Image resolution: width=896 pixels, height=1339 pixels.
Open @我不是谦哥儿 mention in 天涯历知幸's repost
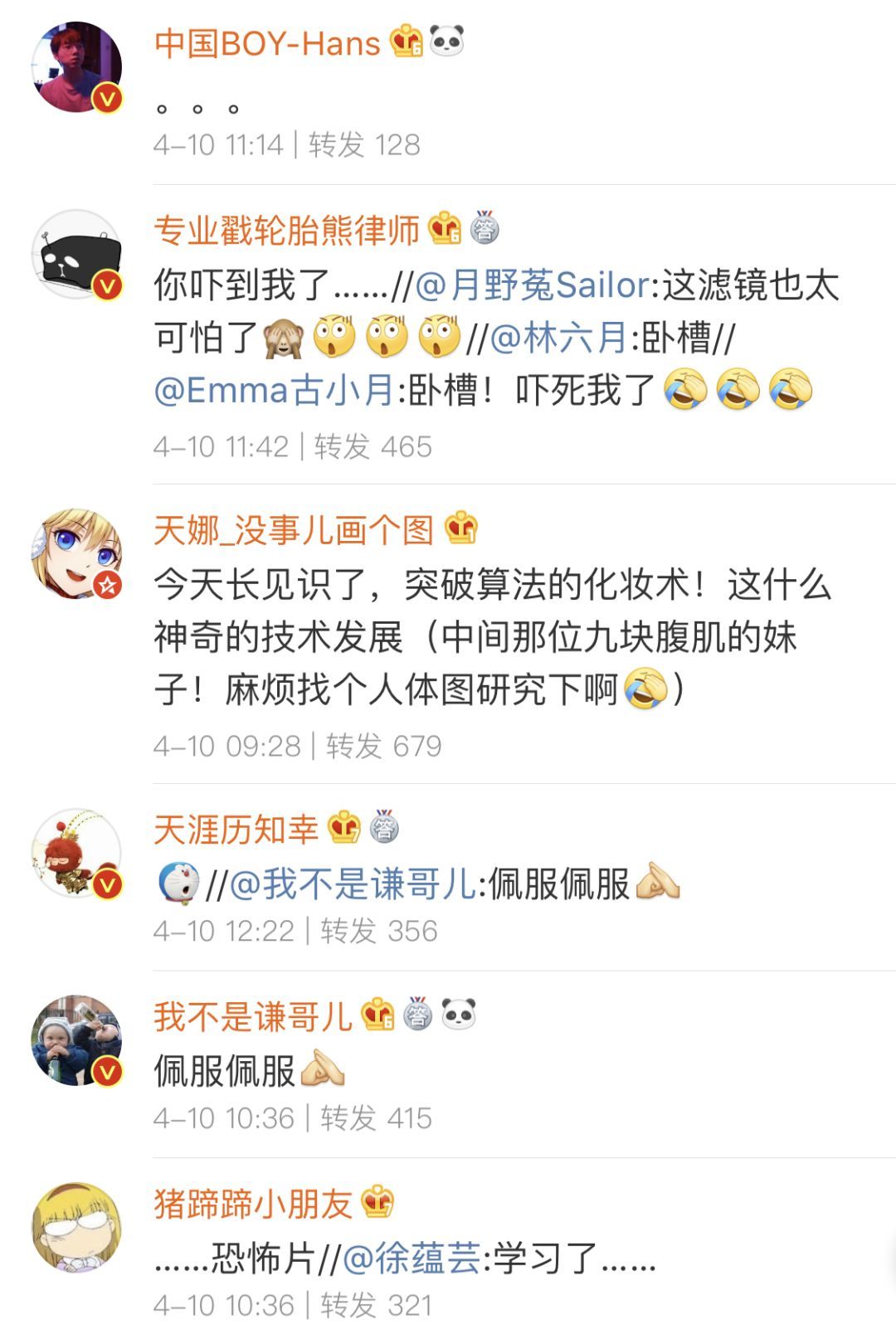click(353, 884)
